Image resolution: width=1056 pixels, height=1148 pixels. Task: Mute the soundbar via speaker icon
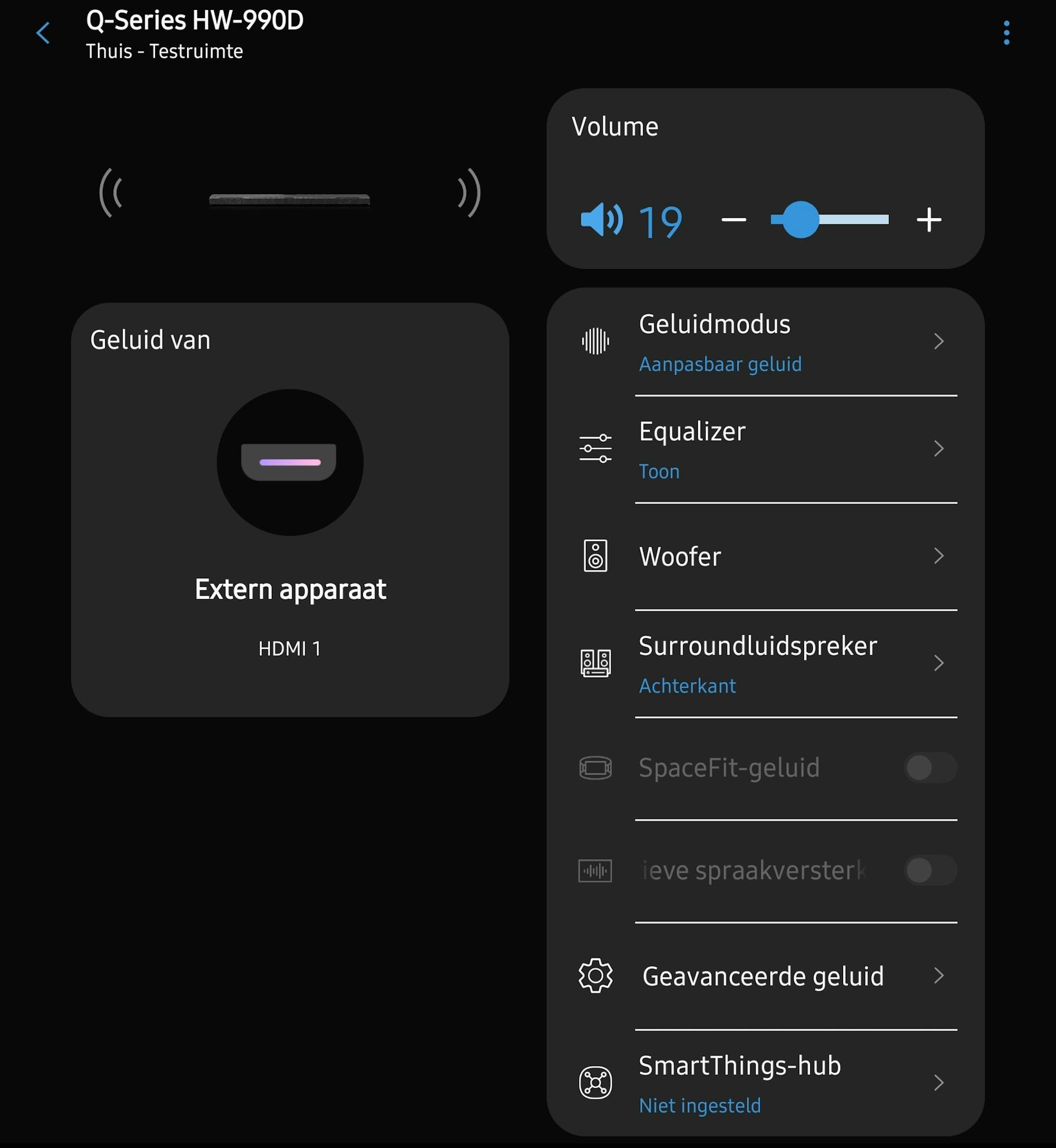(x=601, y=220)
